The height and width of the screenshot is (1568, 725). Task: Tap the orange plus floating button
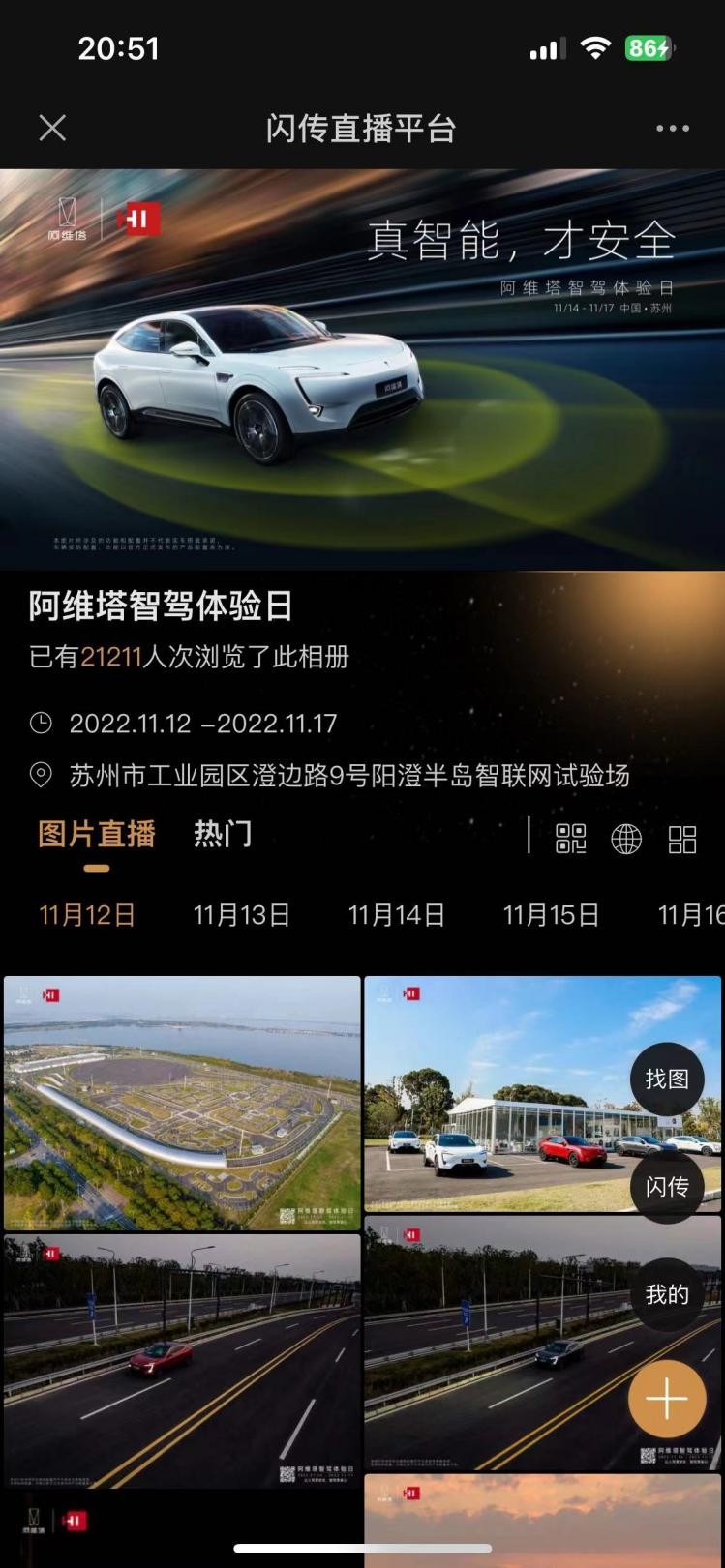pyautogui.click(x=667, y=1399)
